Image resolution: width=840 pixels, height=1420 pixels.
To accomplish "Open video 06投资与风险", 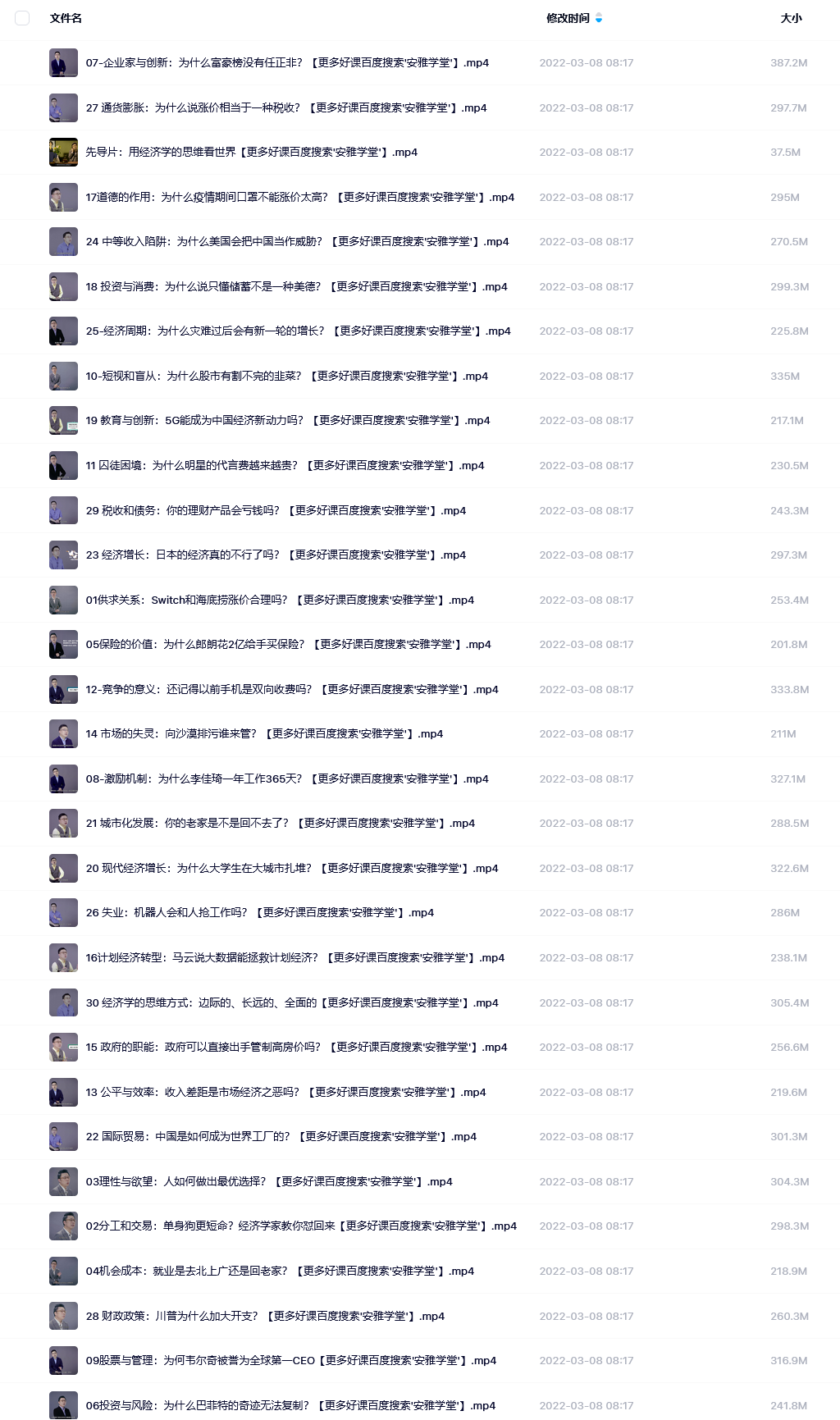I will [290, 1406].
